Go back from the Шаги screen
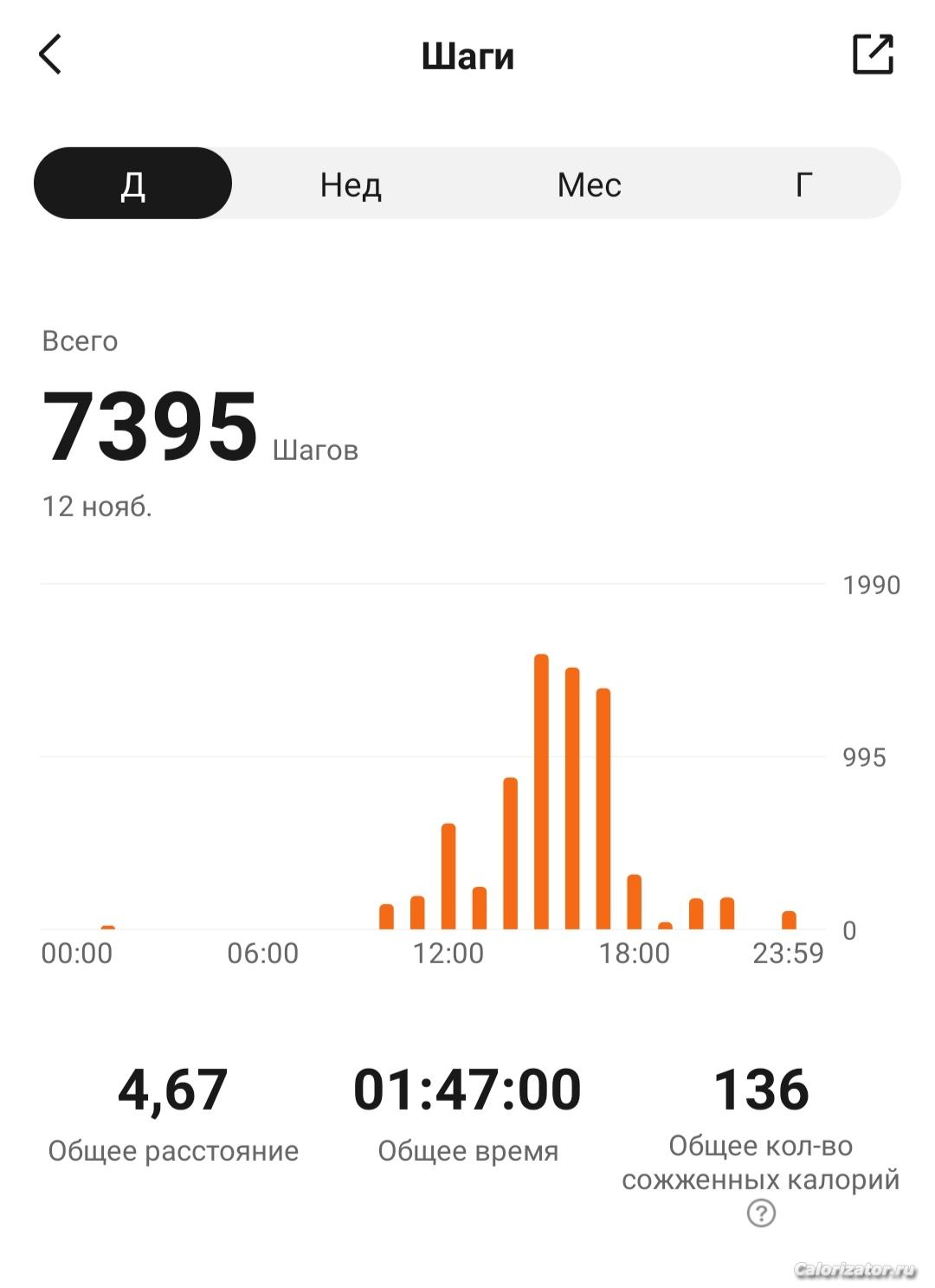This screenshot has width=935, height=1288. 51,55
